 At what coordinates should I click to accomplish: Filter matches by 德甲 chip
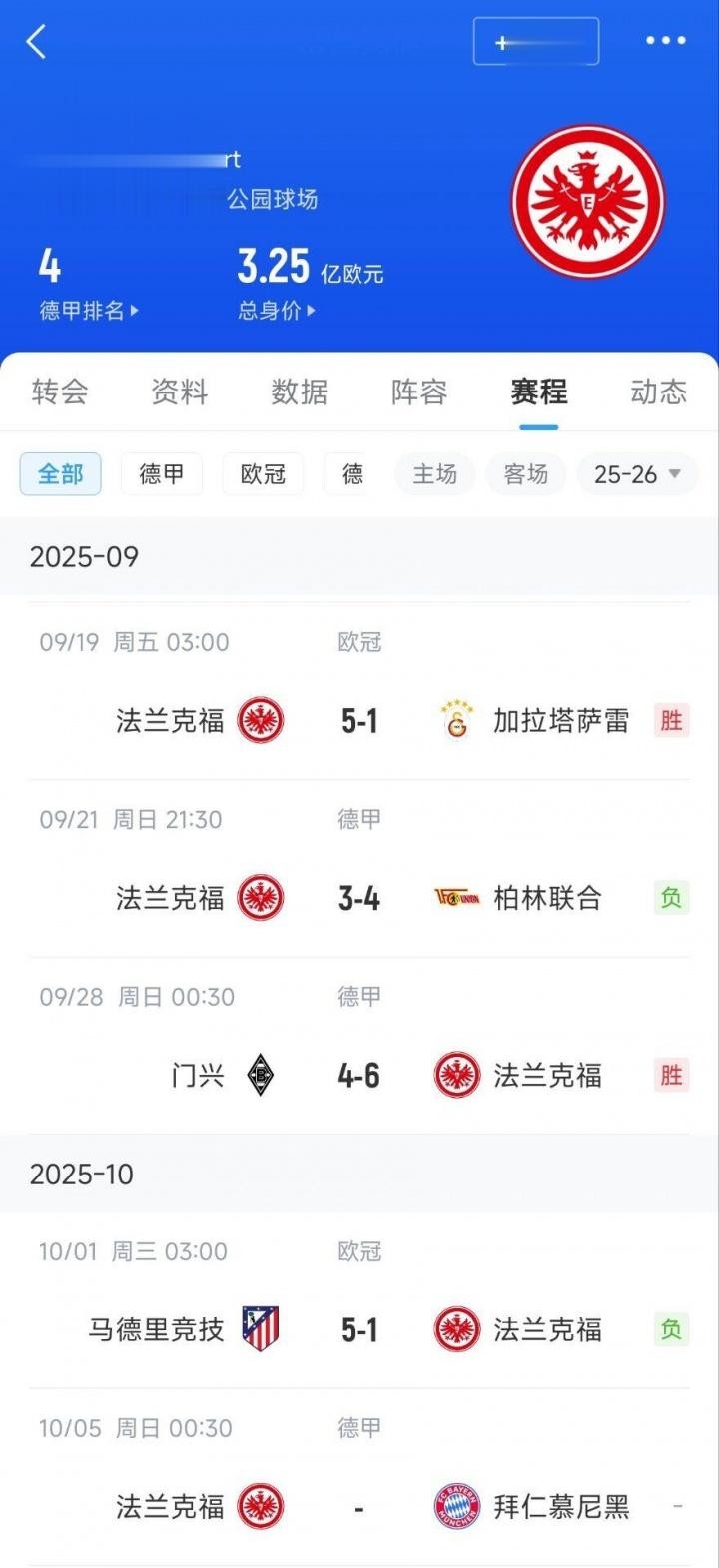click(x=162, y=474)
